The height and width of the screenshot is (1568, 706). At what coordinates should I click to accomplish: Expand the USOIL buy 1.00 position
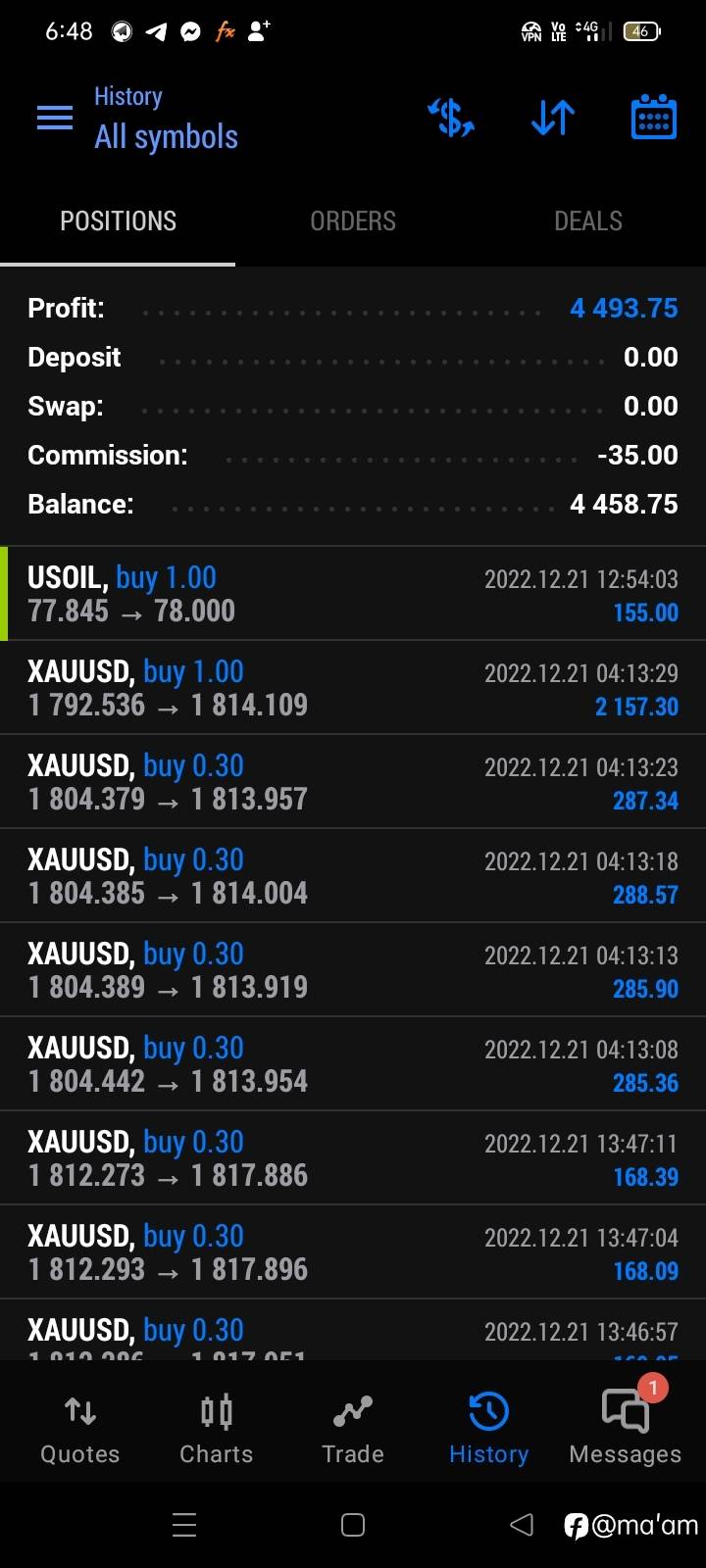point(353,594)
